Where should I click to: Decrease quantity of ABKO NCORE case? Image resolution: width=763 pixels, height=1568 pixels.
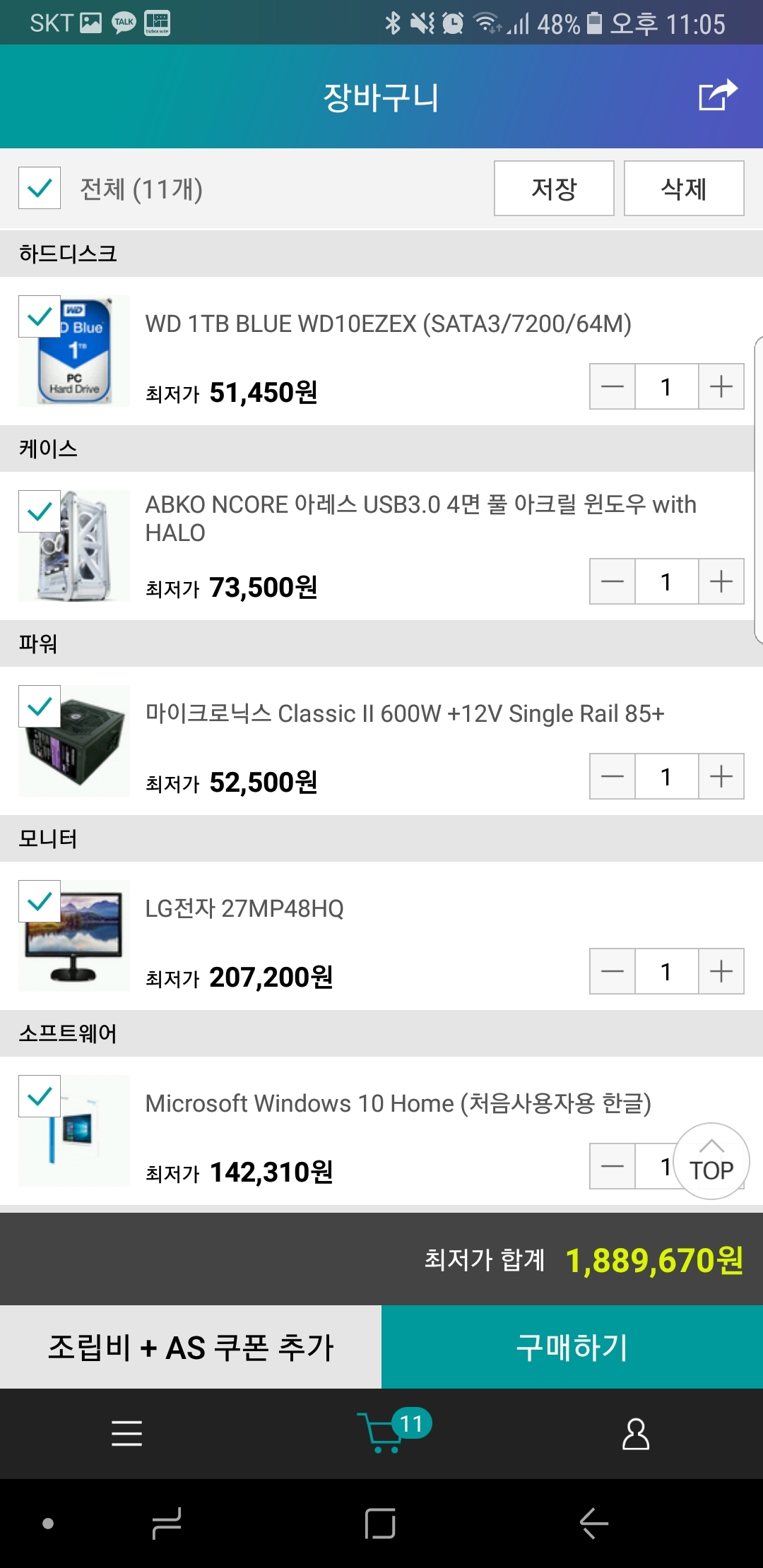click(x=613, y=581)
